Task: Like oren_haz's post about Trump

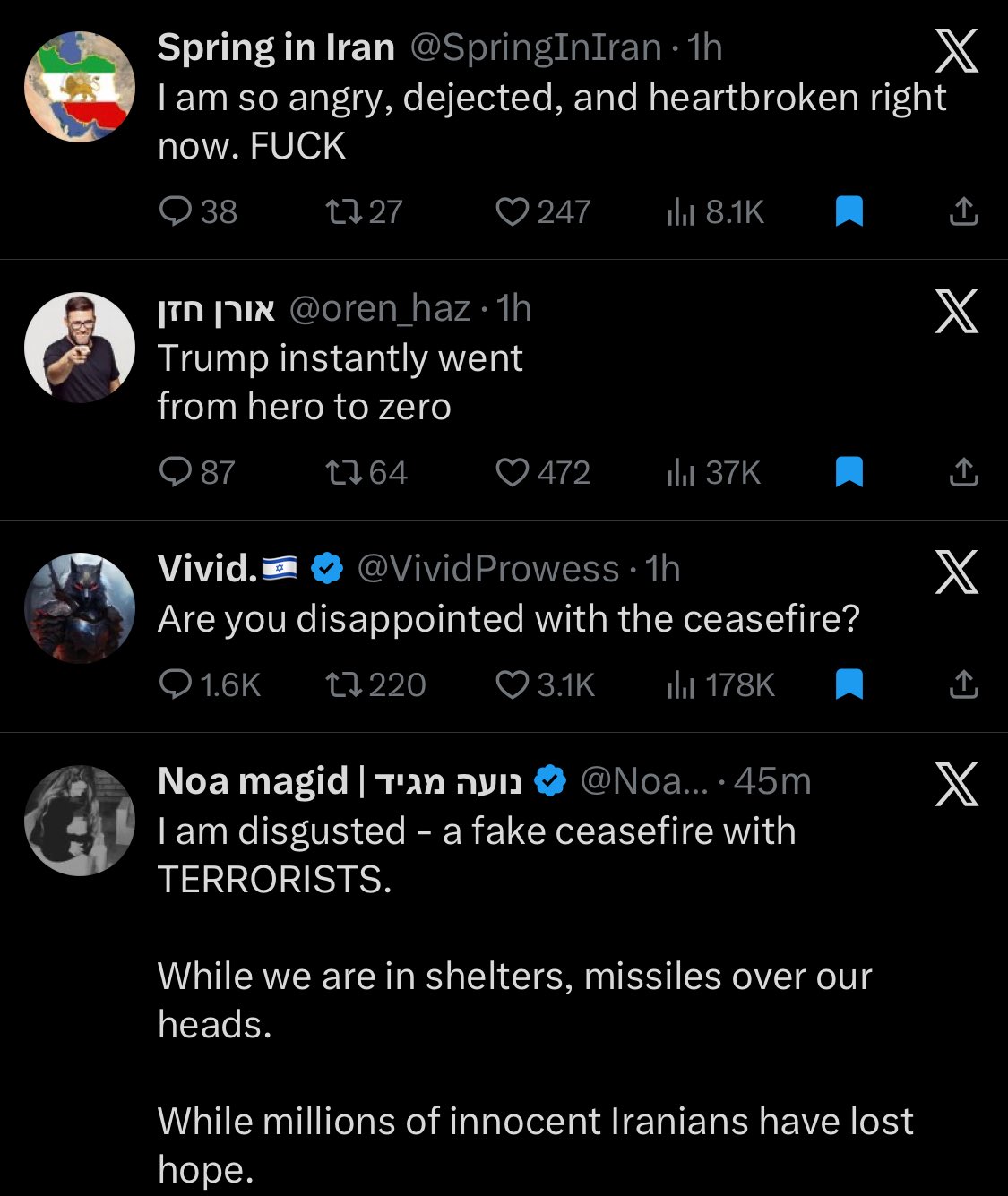Action: pyautogui.click(x=513, y=472)
